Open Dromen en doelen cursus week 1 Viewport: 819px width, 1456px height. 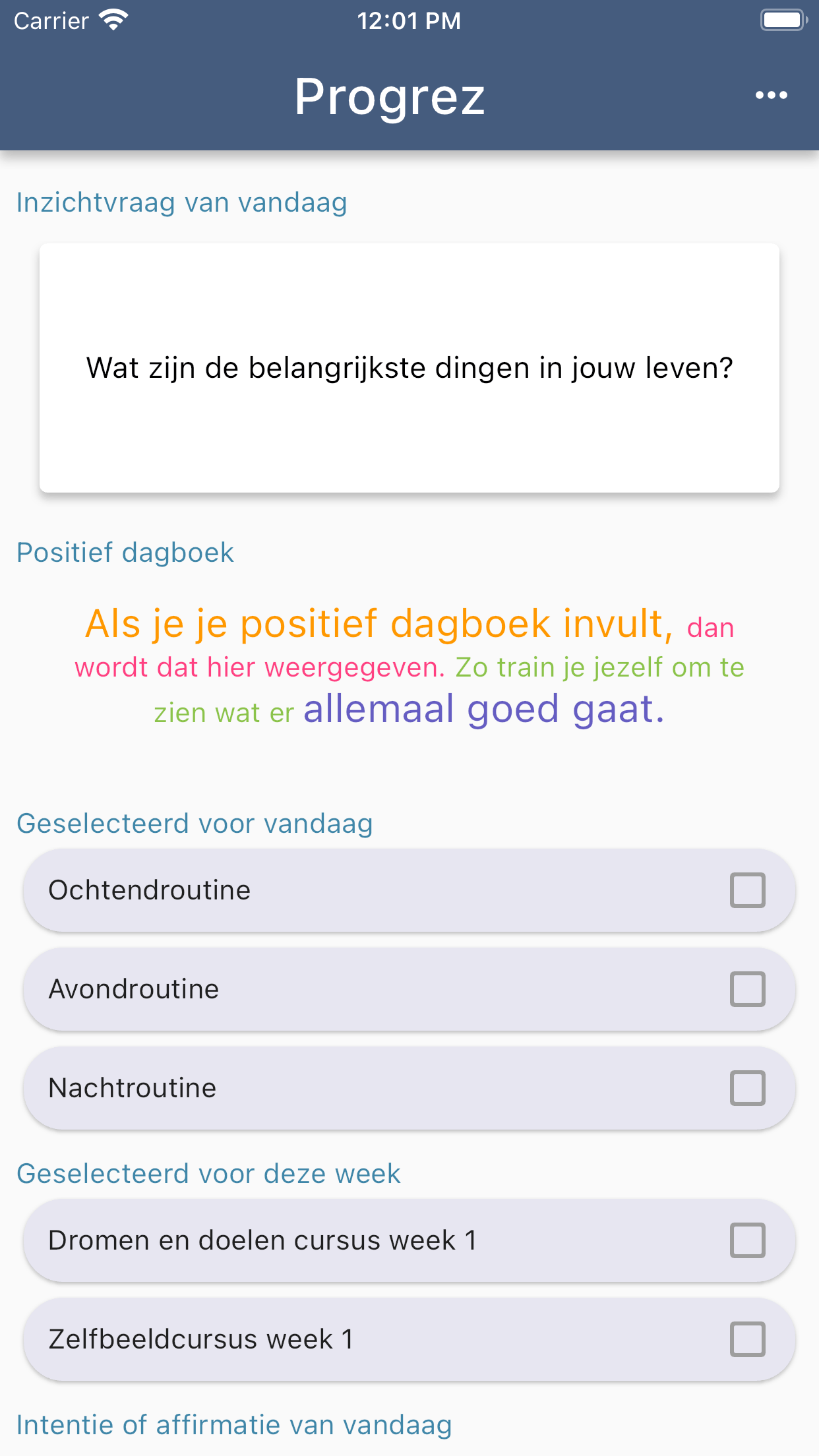pyautogui.click(x=330, y=1240)
